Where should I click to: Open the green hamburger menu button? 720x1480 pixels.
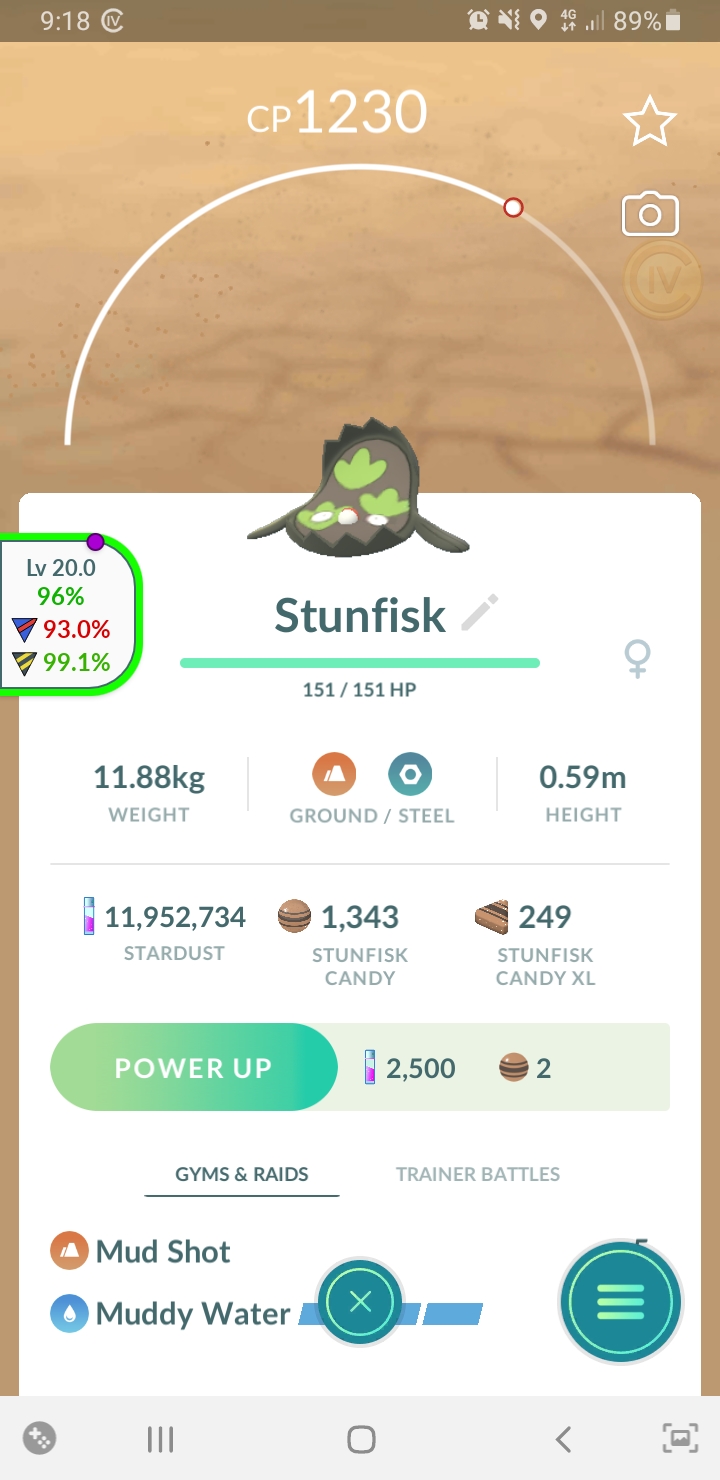621,1303
